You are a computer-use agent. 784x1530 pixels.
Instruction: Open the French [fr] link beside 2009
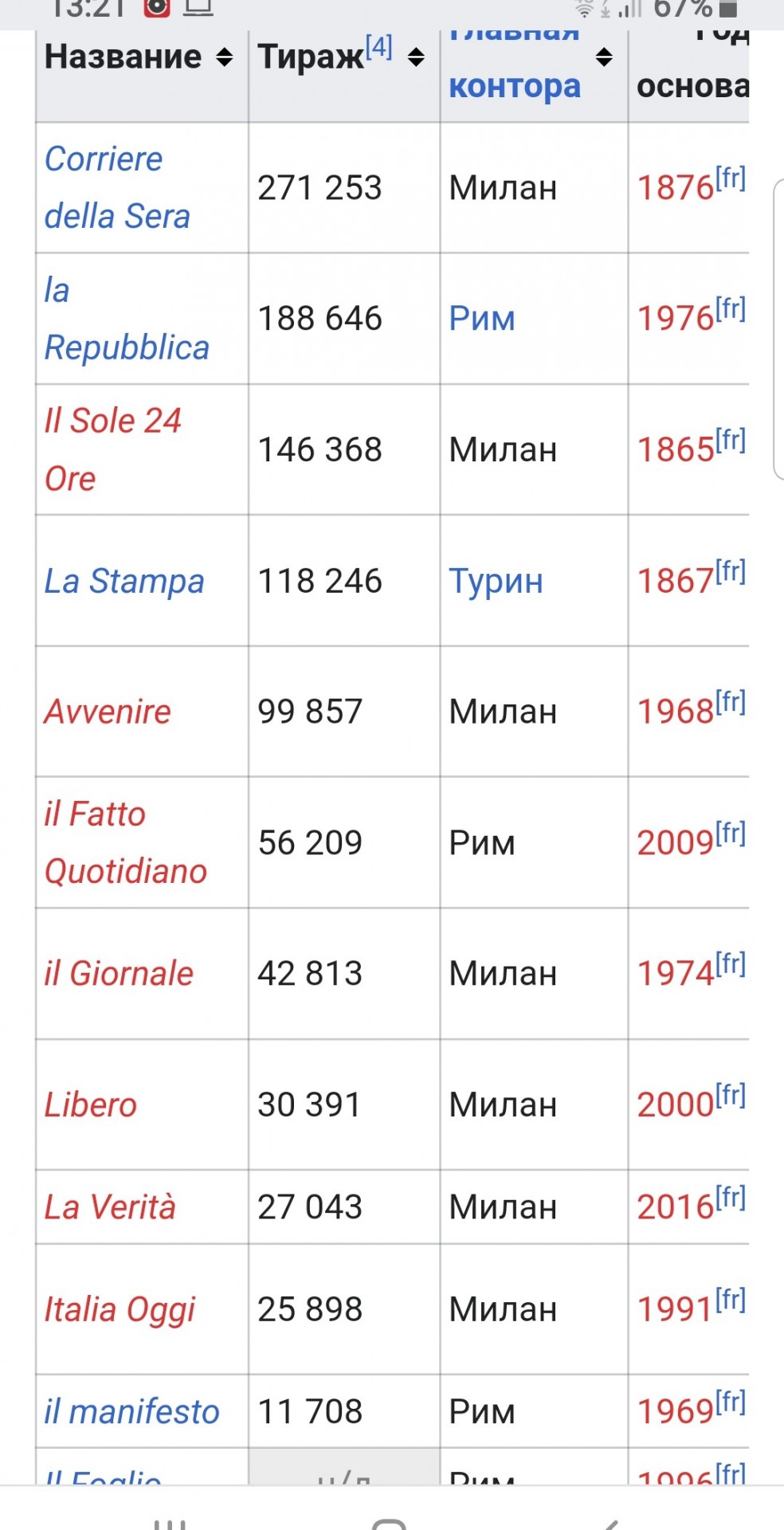point(731,833)
